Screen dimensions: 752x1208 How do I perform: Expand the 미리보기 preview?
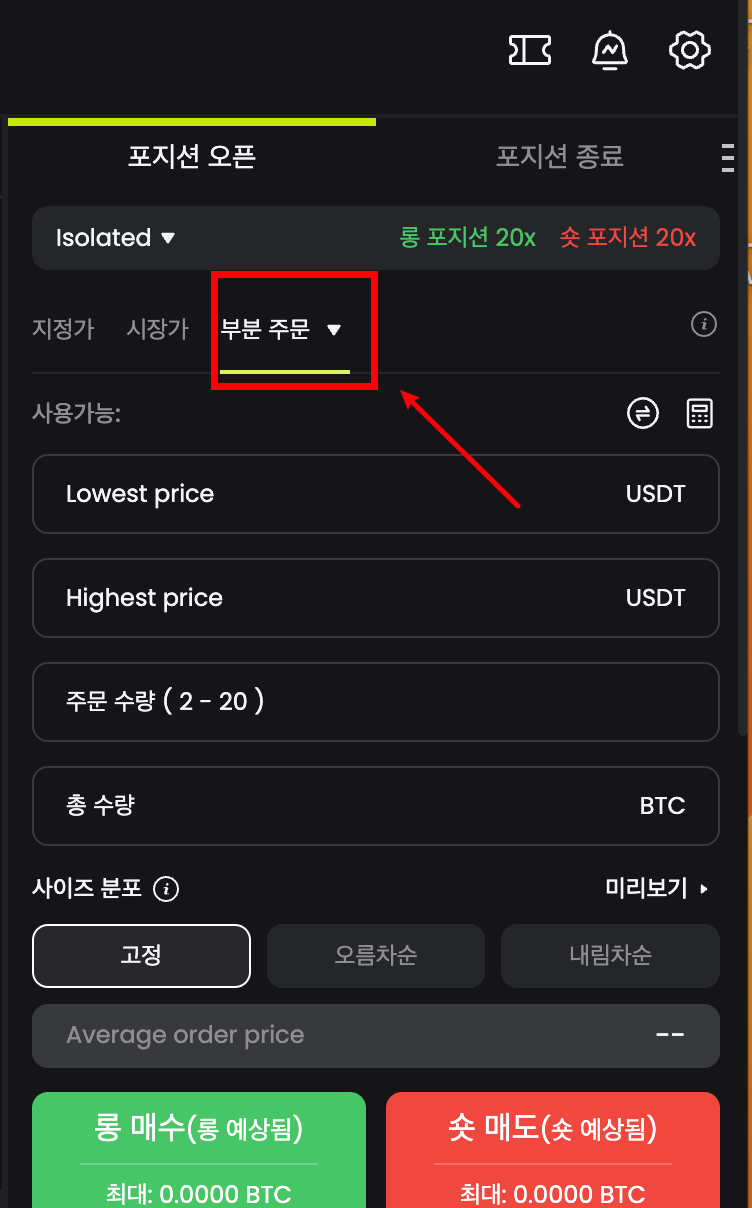tap(656, 888)
